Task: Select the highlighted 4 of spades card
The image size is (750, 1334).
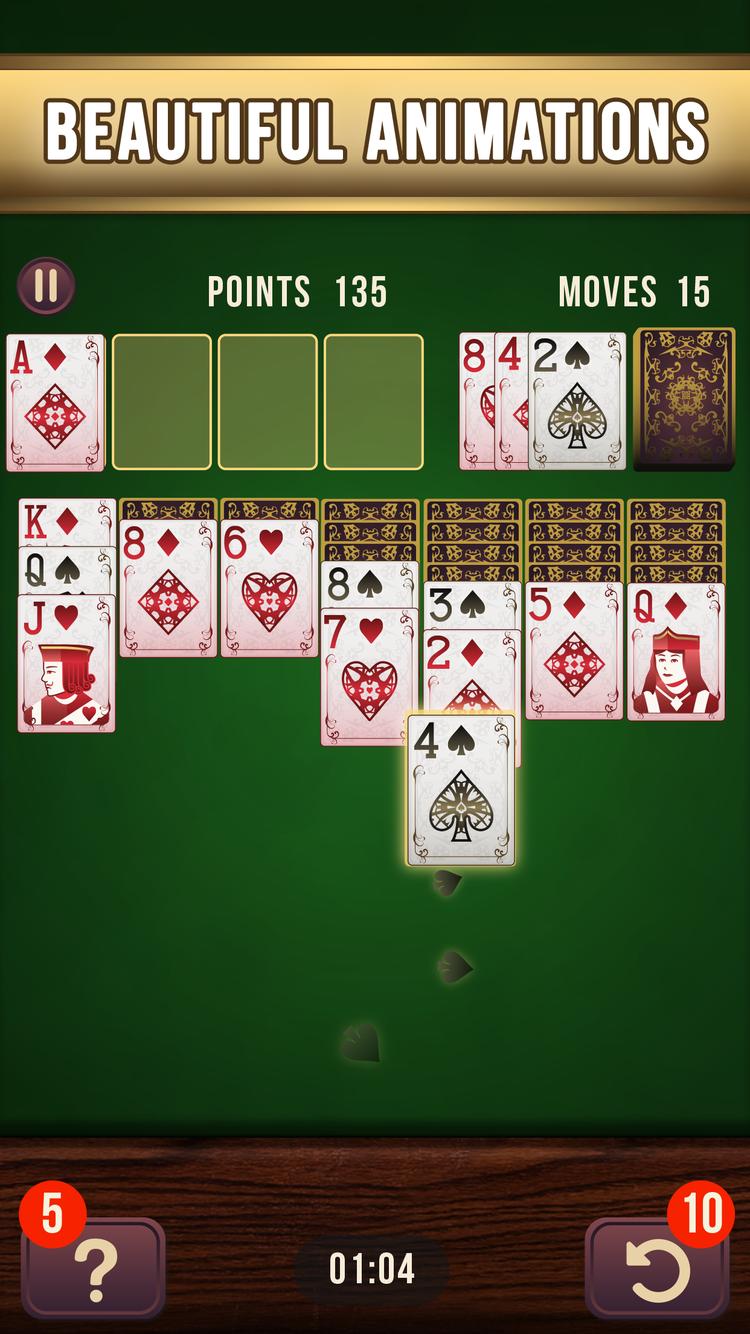Action: (x=460, y=790)
